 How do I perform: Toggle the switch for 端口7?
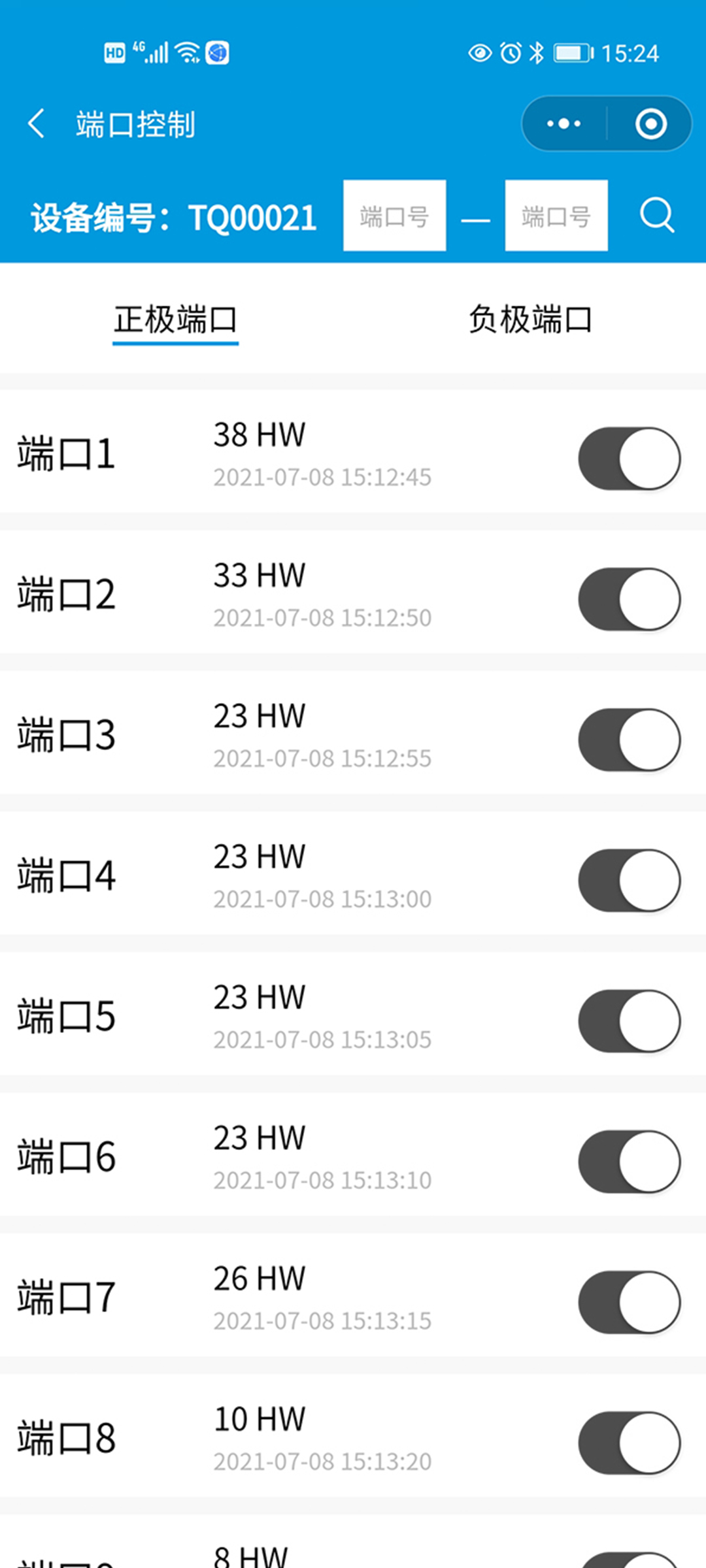[x=630, y=1302]
